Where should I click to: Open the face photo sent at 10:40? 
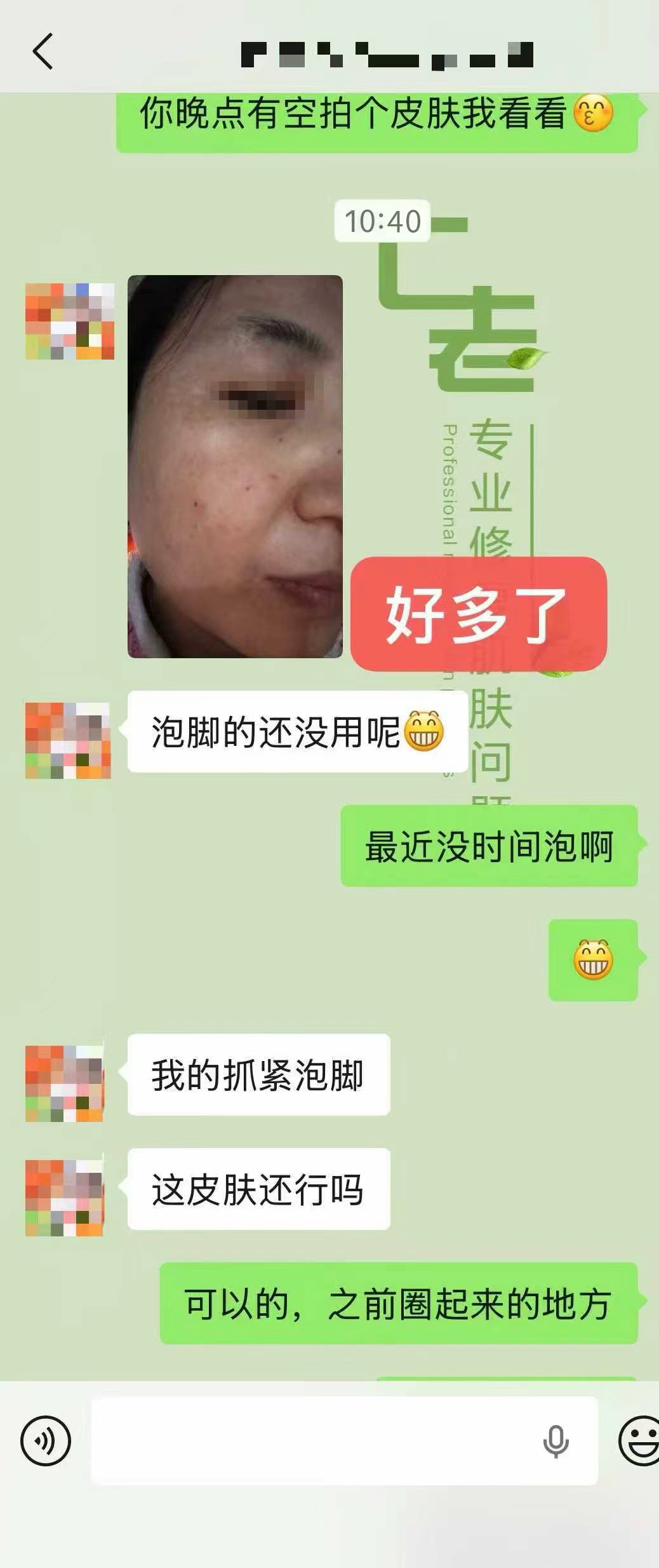click(235, 466)
